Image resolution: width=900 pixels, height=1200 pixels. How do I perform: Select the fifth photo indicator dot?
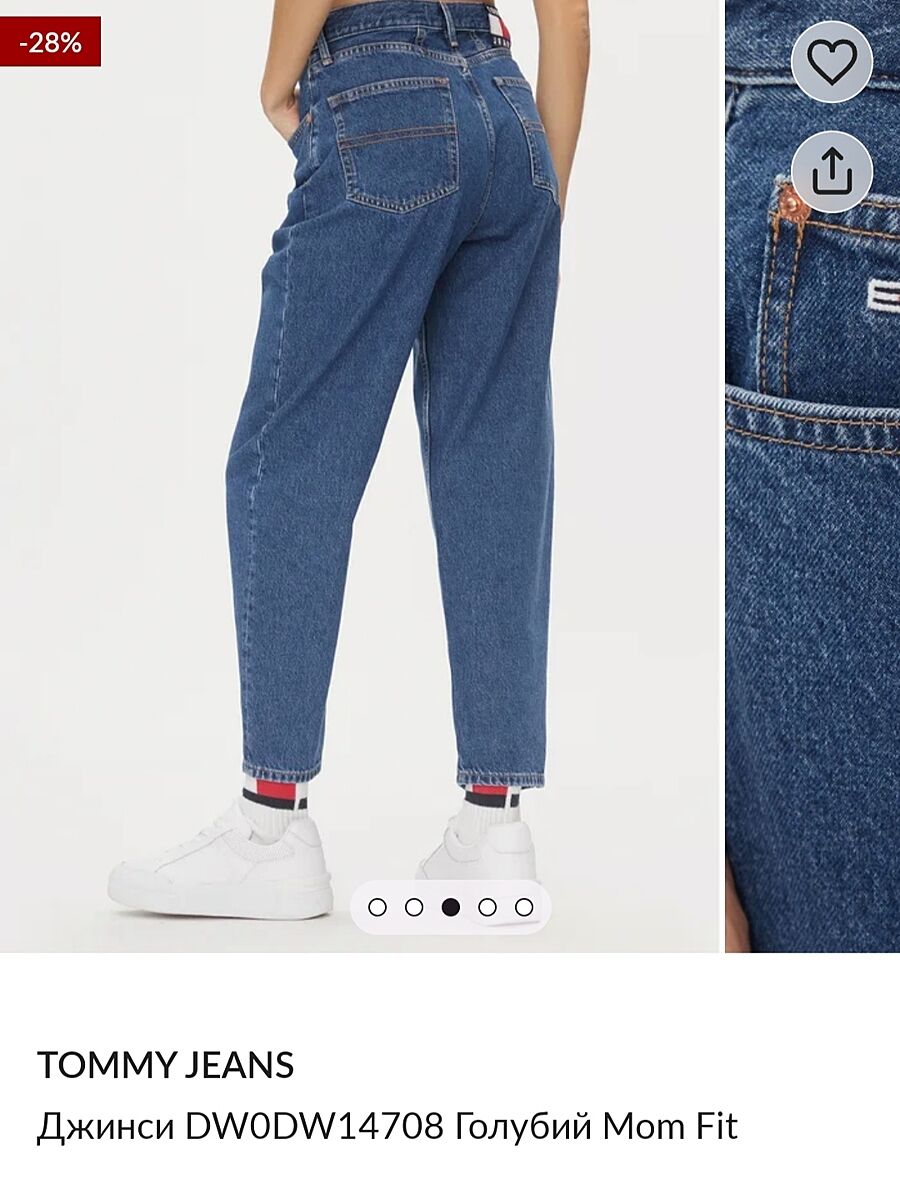click(524, 907)
